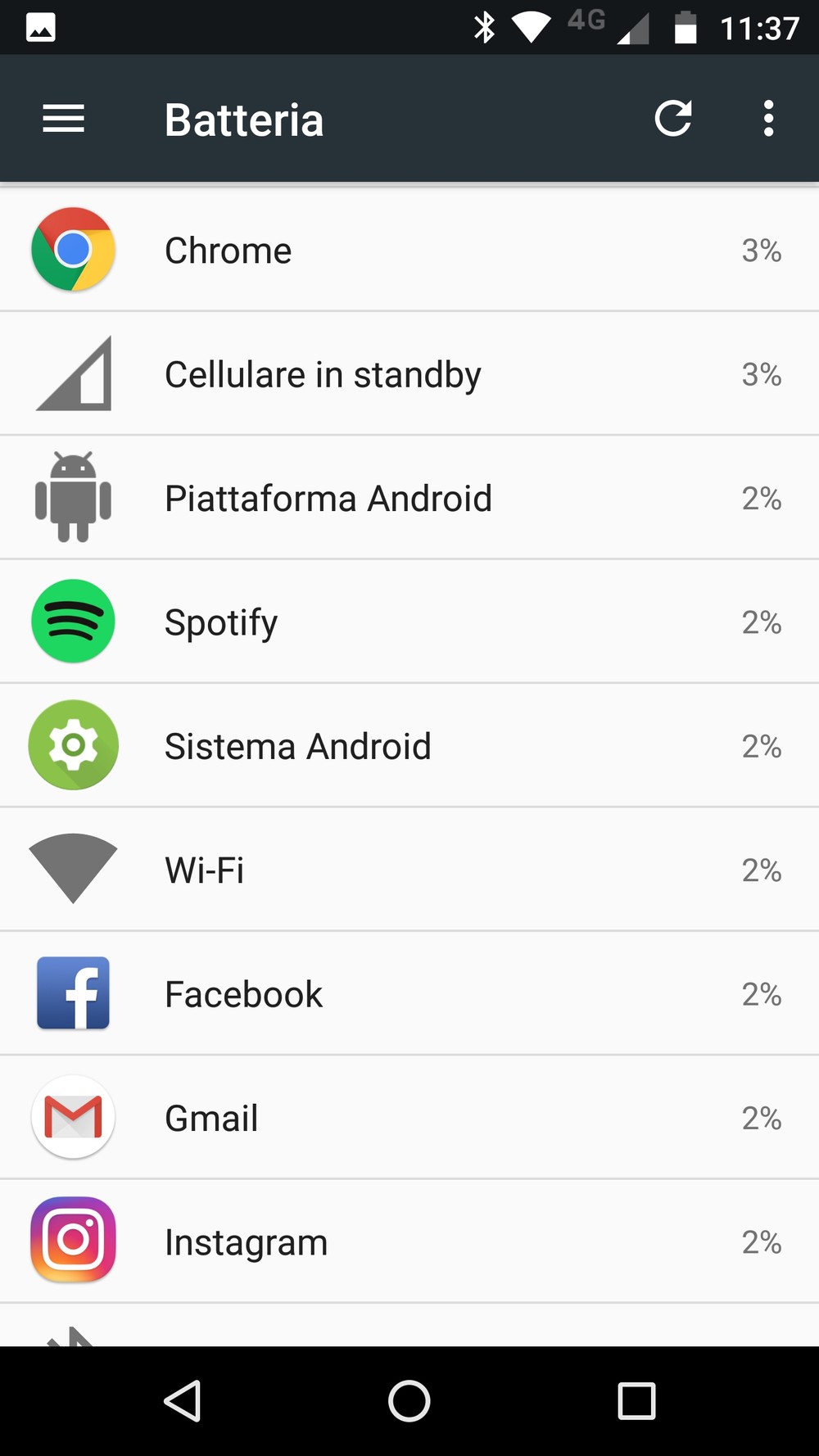Screen dimensions: 819x1456
Task: Open Facebook battery usage details
Action: pyautogui.click(x=409, y=994)
